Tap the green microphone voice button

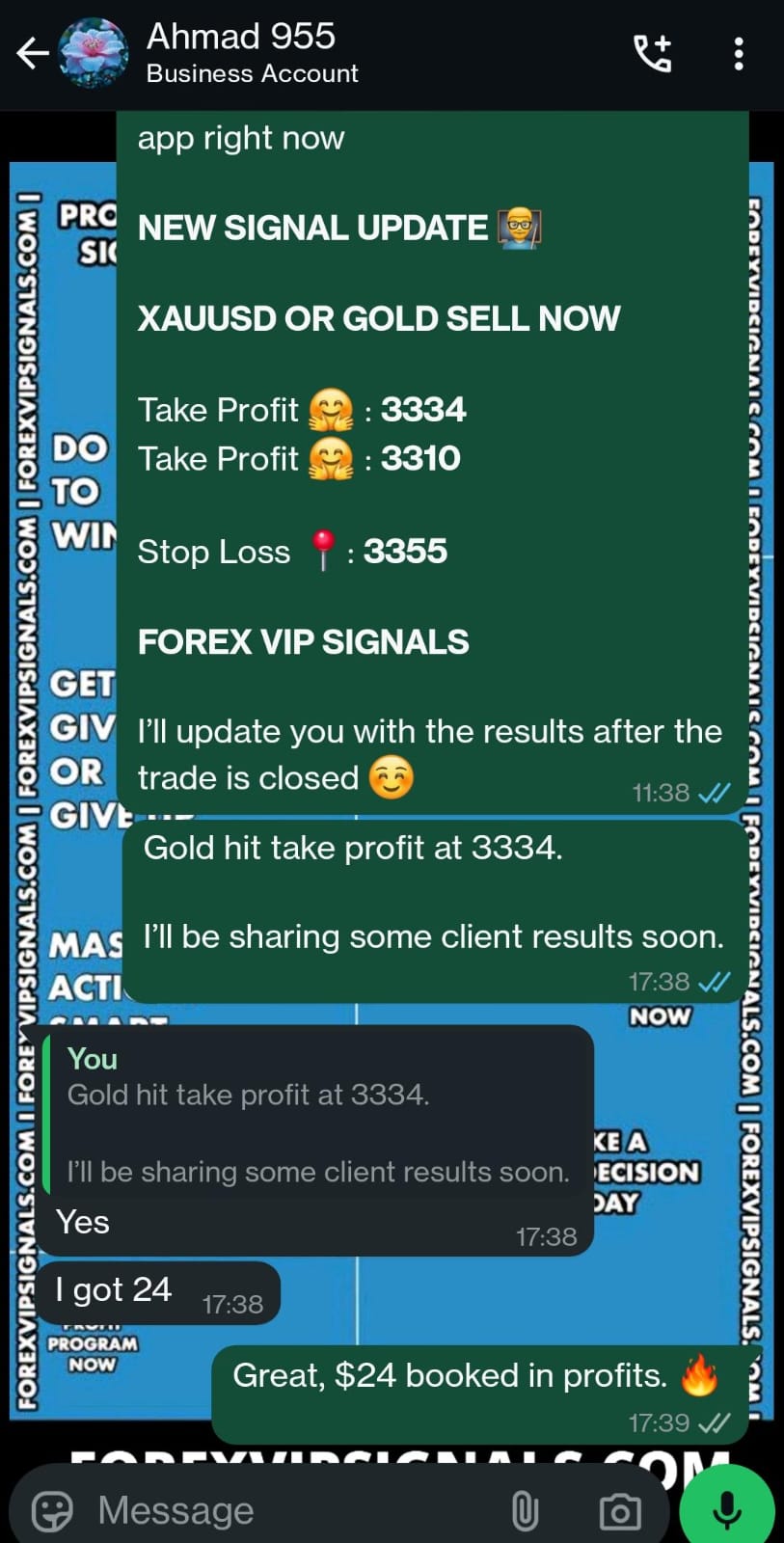click(726, 1510)
